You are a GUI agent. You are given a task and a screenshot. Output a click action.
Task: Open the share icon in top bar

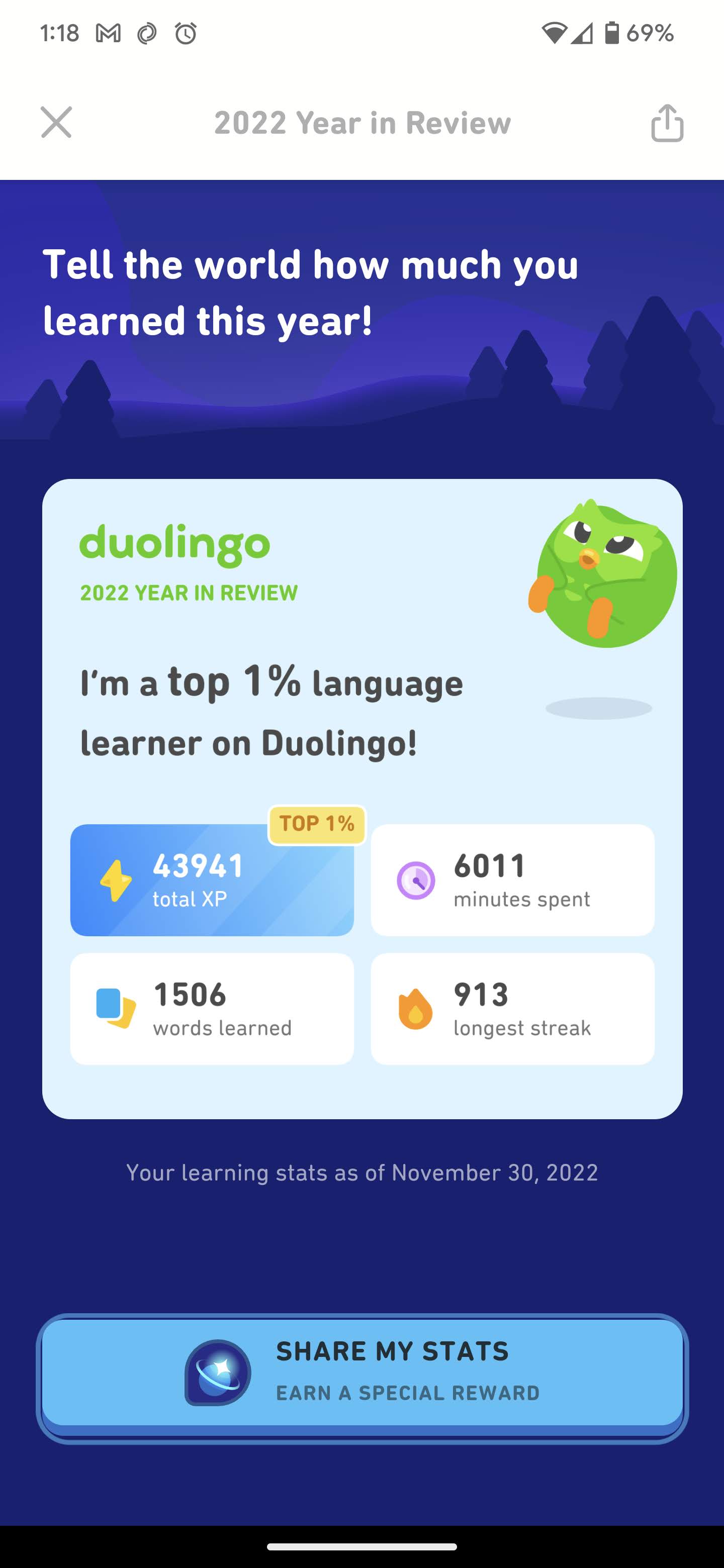point(667,123)
